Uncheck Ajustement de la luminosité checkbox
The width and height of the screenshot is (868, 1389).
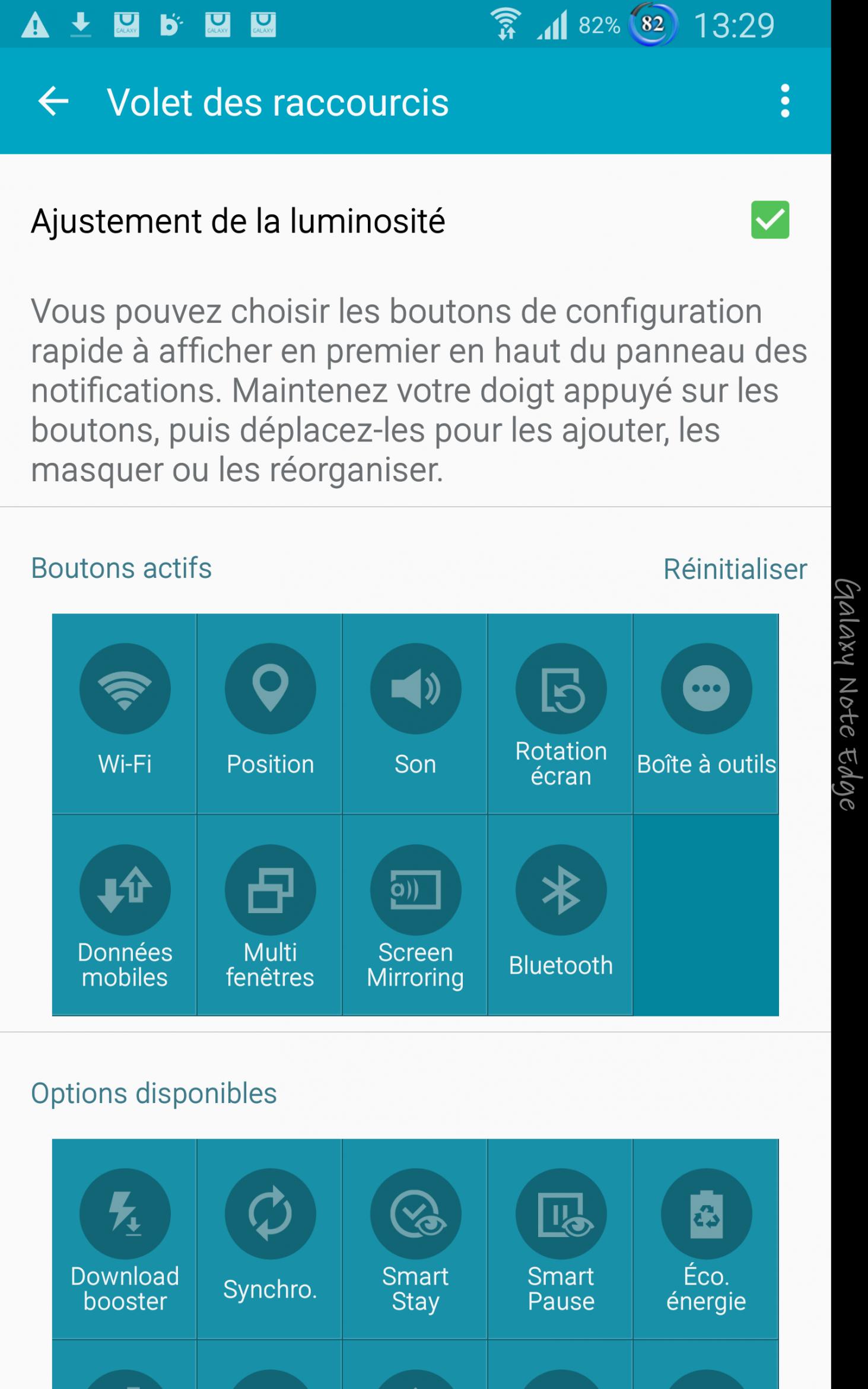pyautogui.click(x=770, y=220)
